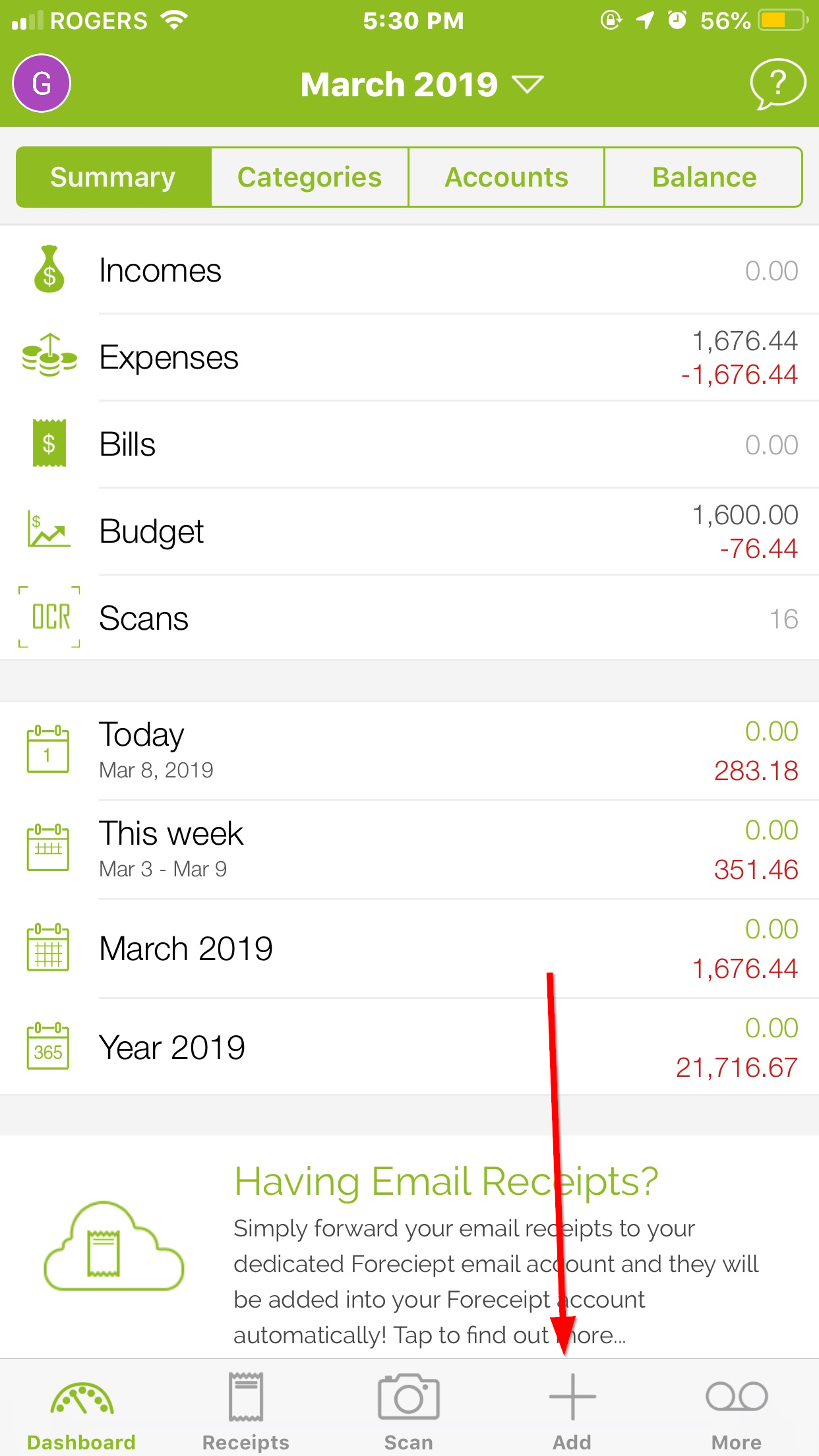Open the Expenses row
This screenshot has width=819, height=1456.
pos(409,357)
